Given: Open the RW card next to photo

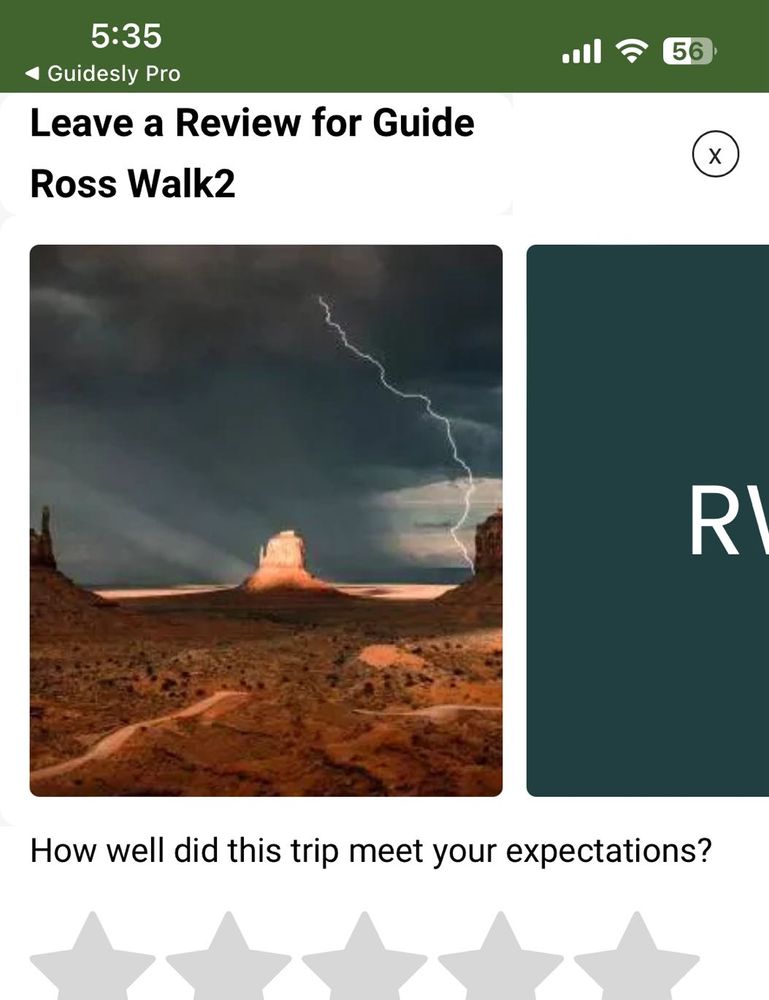Looking at the screenshot, I should click(x=648, y=520).
